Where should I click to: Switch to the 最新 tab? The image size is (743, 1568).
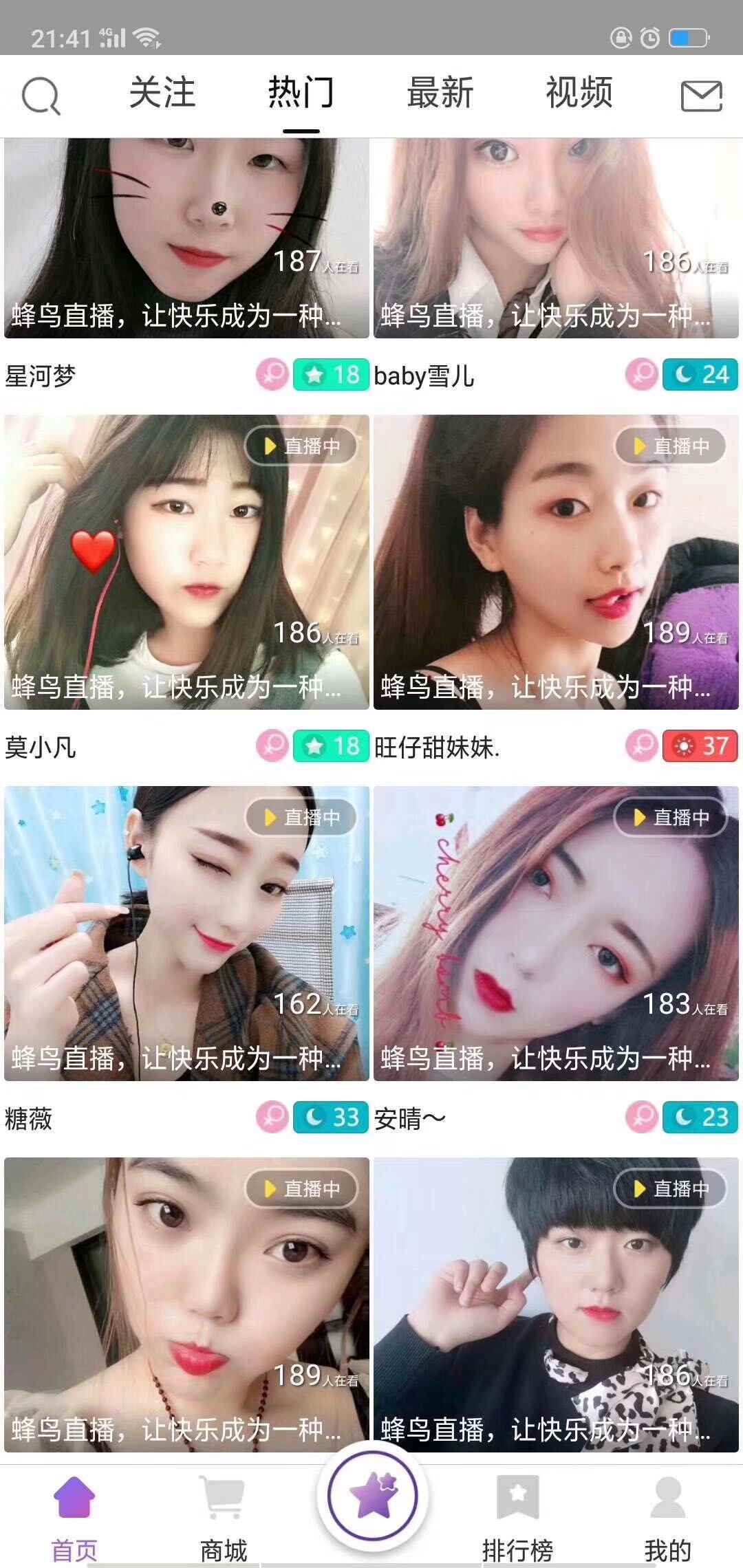click(x=440, y=93)
